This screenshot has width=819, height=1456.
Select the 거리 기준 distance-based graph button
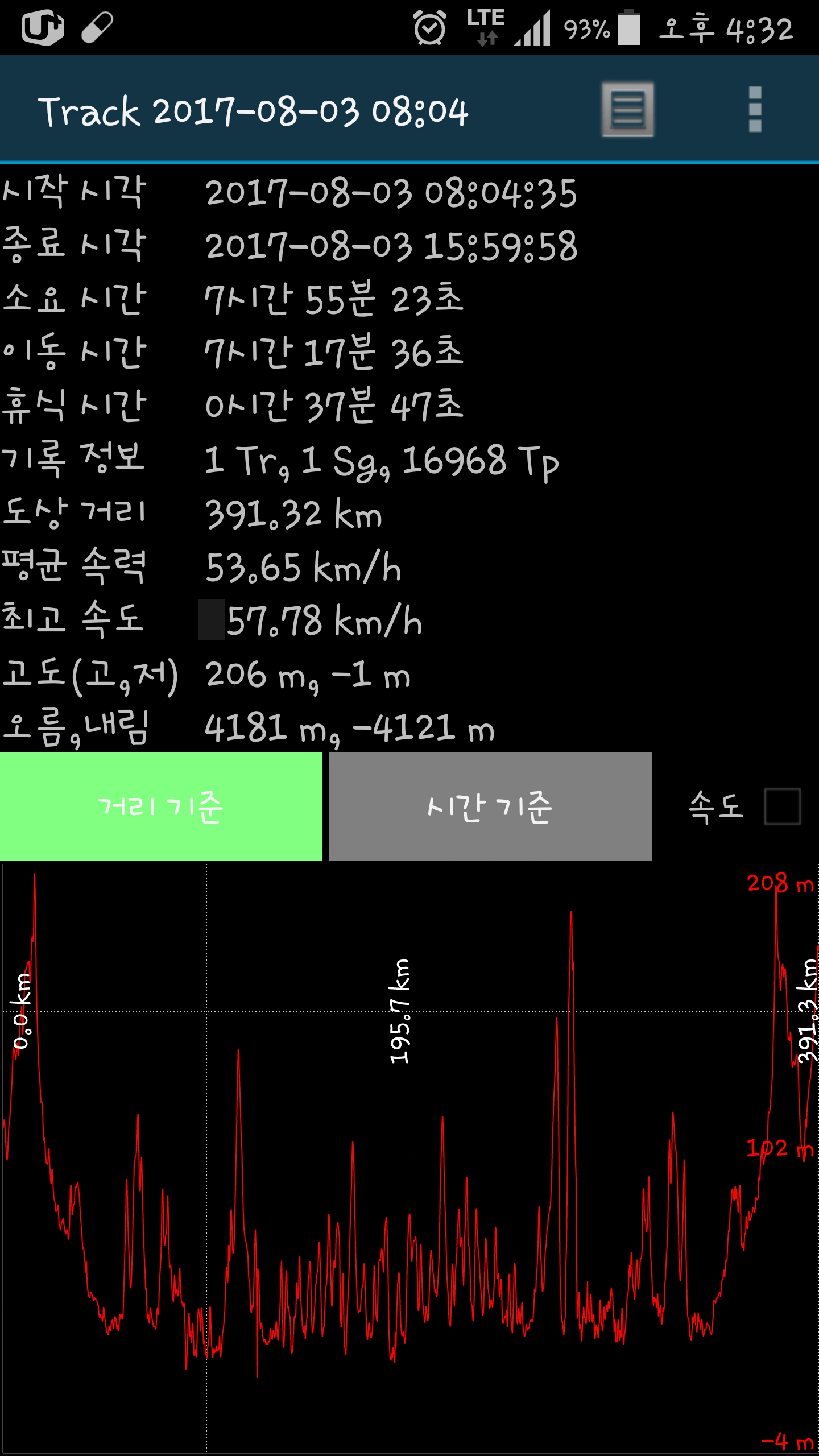click(x=161, y=806)
